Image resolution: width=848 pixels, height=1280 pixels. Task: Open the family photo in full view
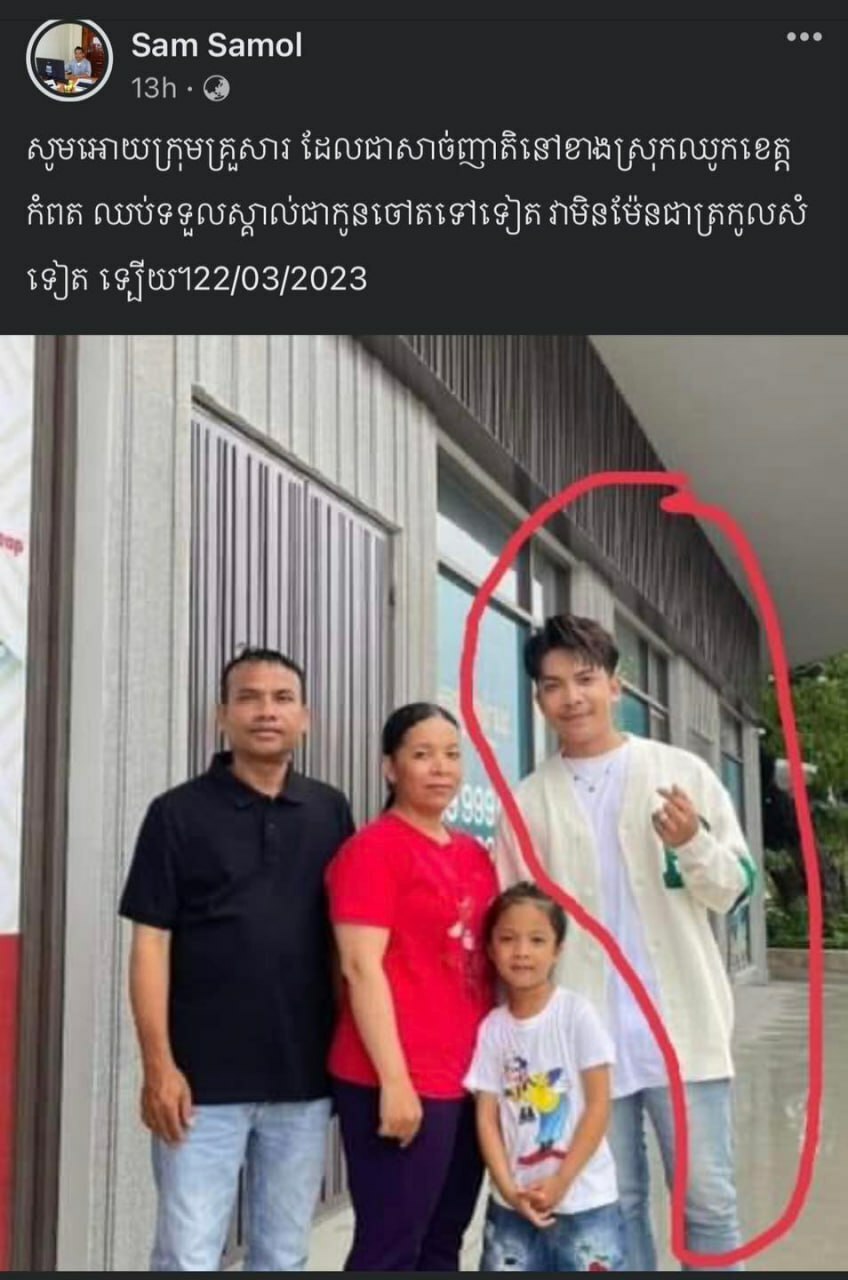[424, 800]
